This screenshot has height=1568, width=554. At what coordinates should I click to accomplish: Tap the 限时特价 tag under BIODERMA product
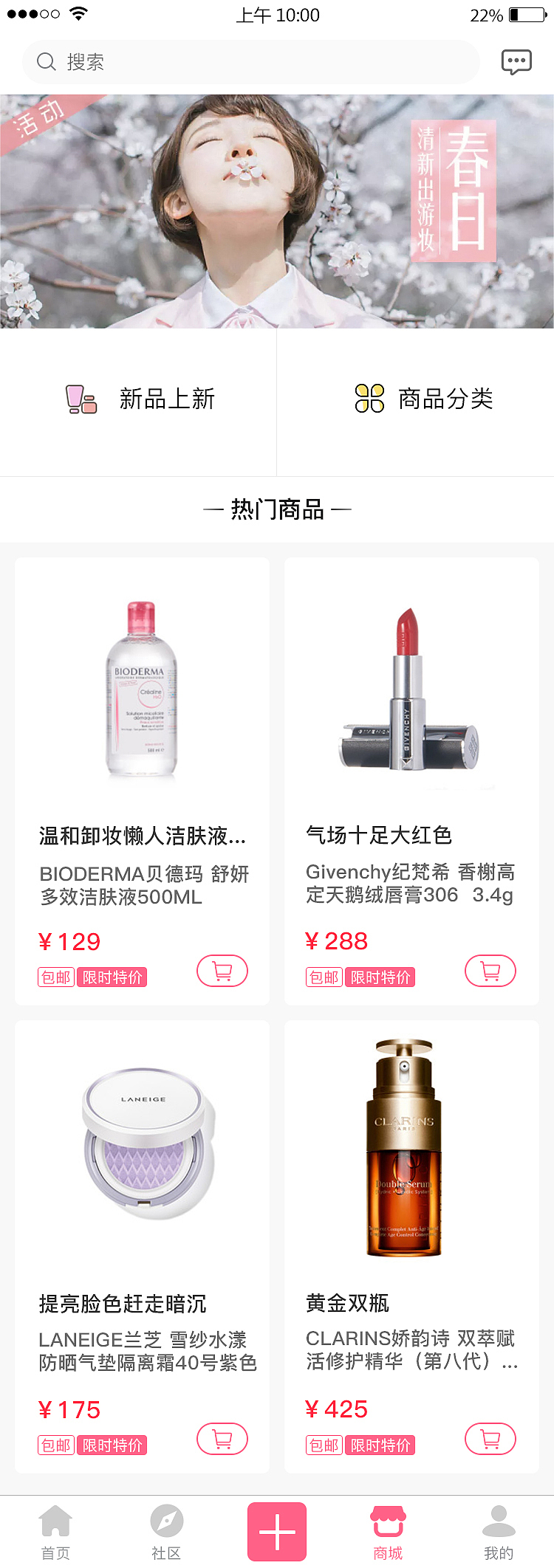point(112,977)
